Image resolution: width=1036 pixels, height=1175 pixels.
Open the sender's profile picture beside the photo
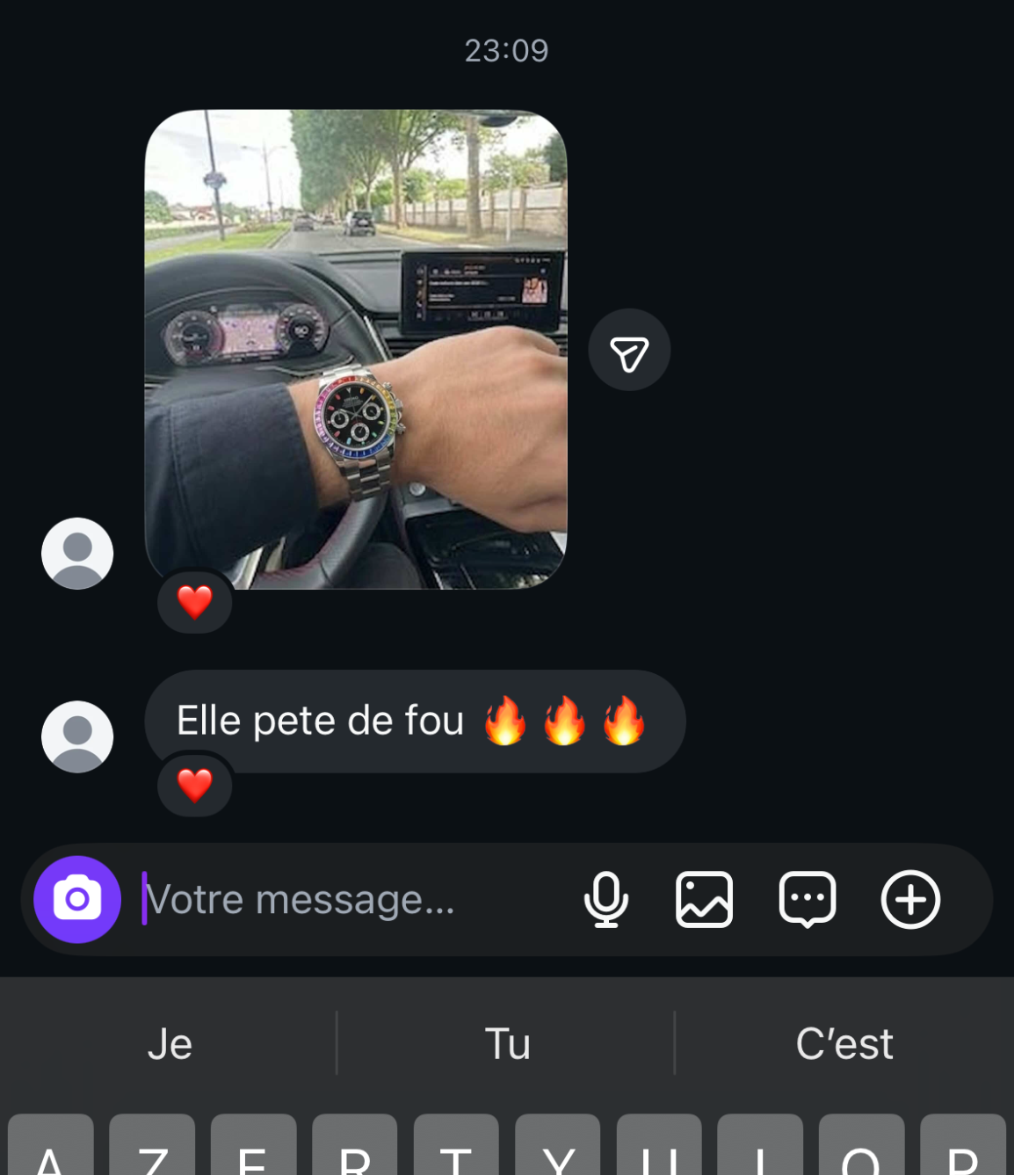(x=77, y=554)
